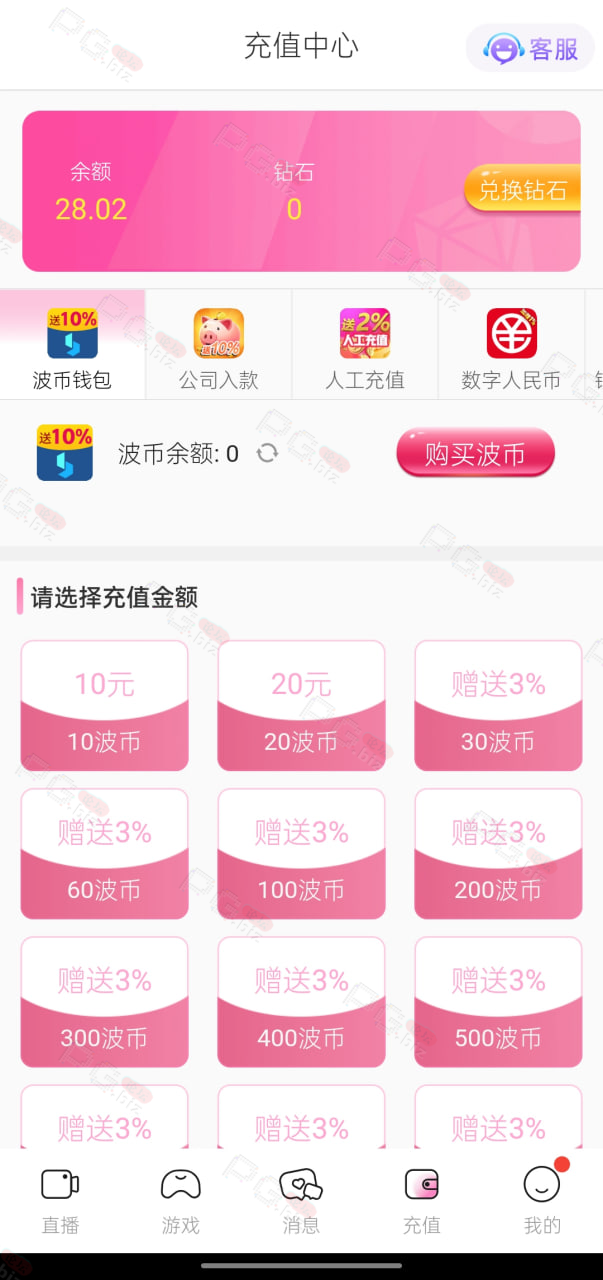The width and height of the screenshot is (603, 1280).
Task: Tap the 兑换钻石 exchange button
Action: 523,189
